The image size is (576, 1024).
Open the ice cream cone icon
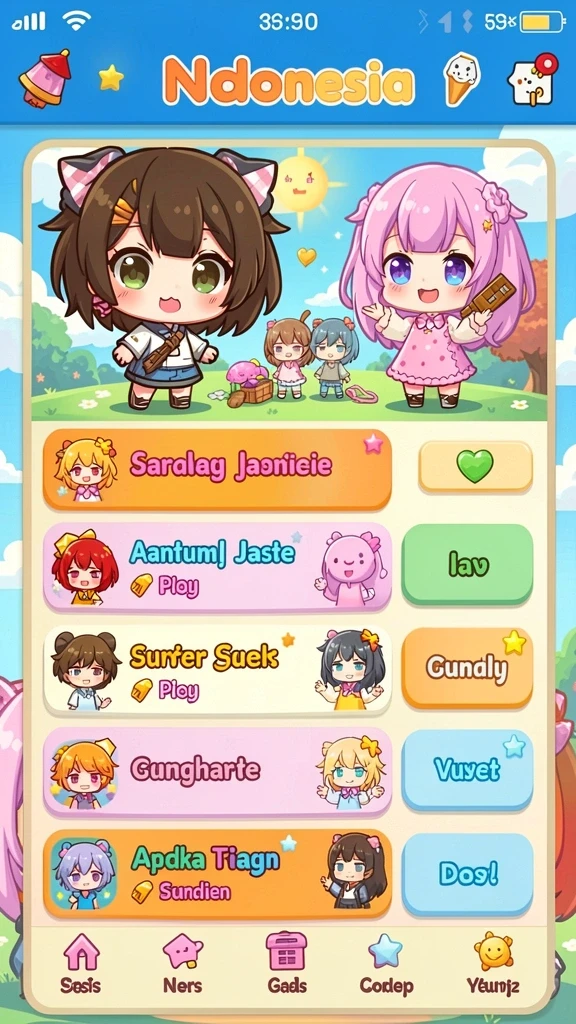click(x=460, y=78)
